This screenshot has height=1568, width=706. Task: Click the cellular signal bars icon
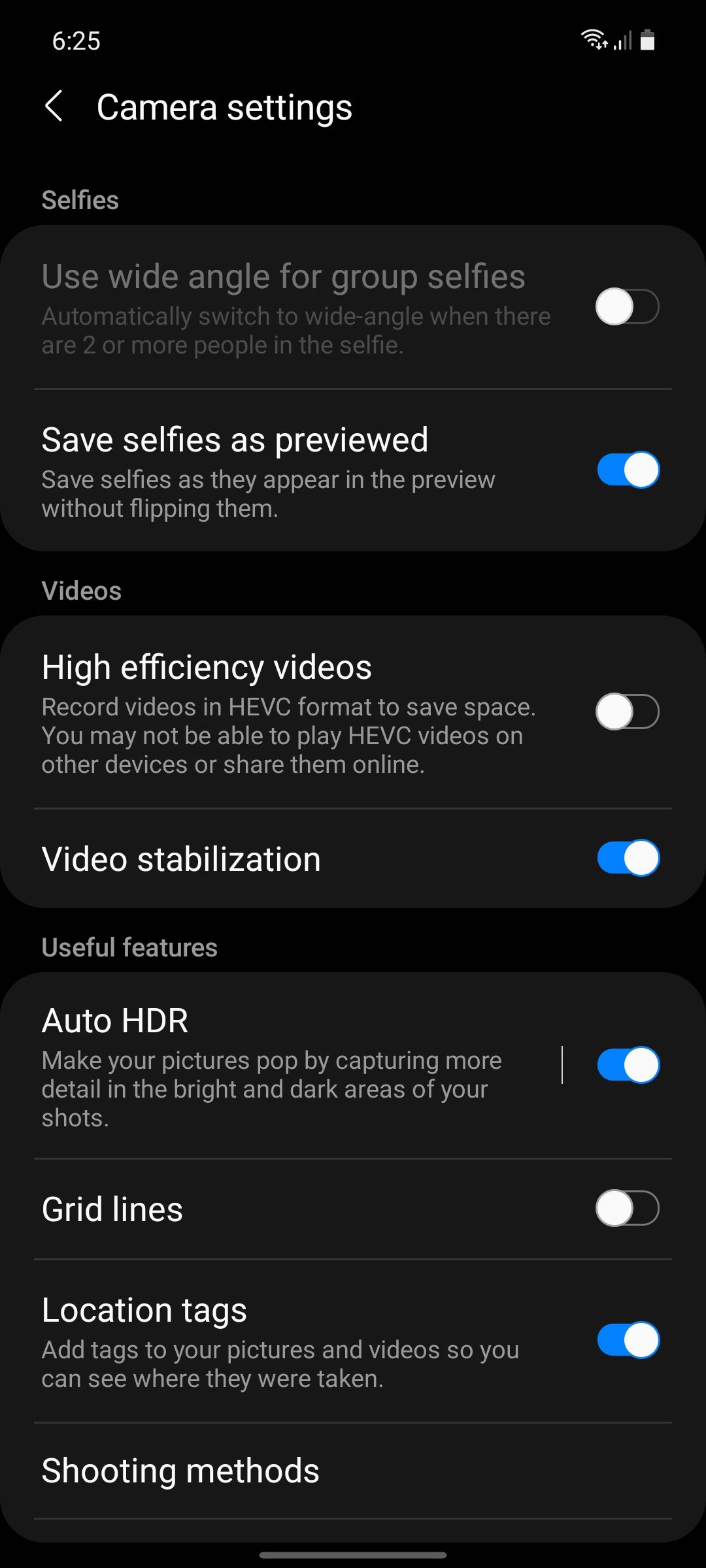621,42
